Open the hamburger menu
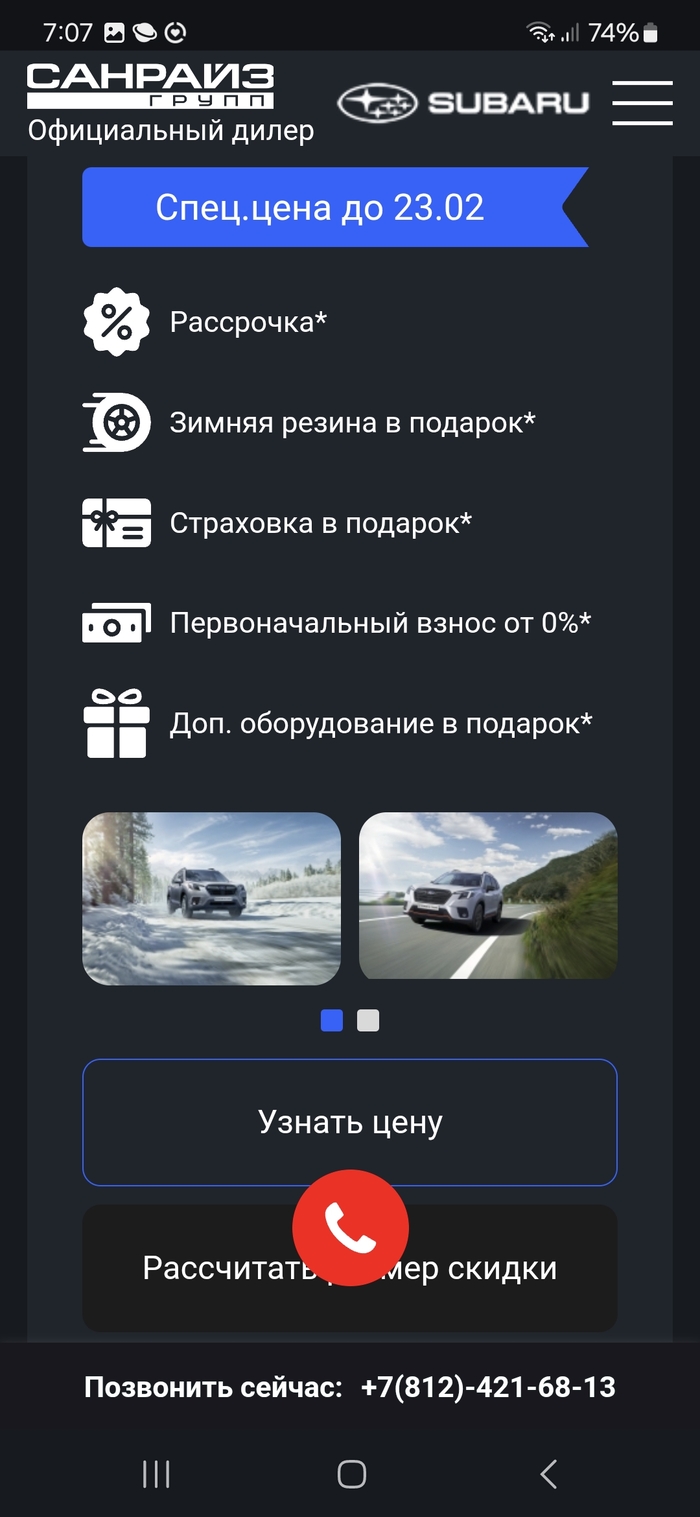The height and width of the screenshot is (1517, 700). click(642, 102)
